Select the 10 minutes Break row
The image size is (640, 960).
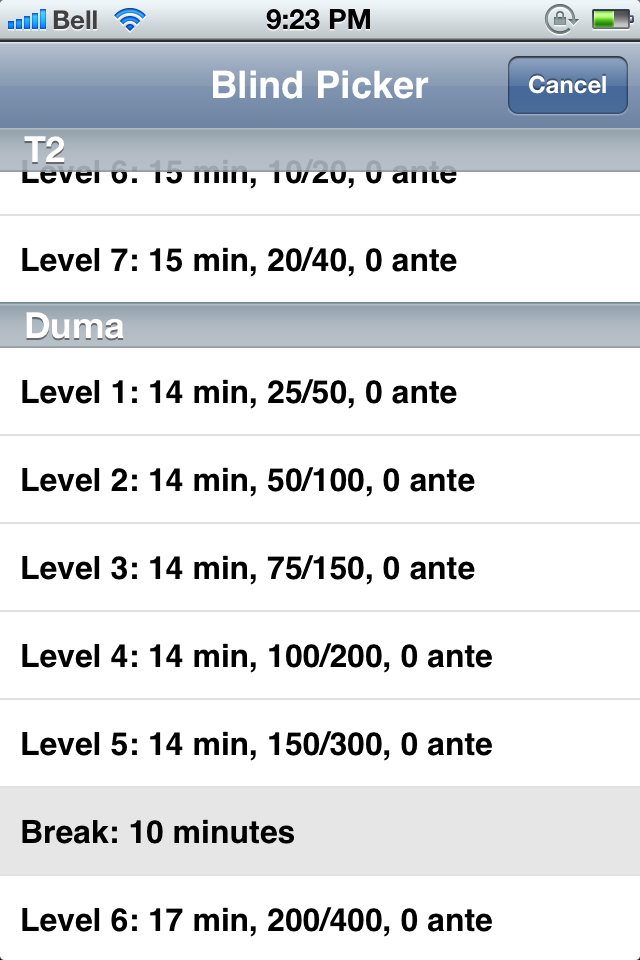tap(320, 832)
